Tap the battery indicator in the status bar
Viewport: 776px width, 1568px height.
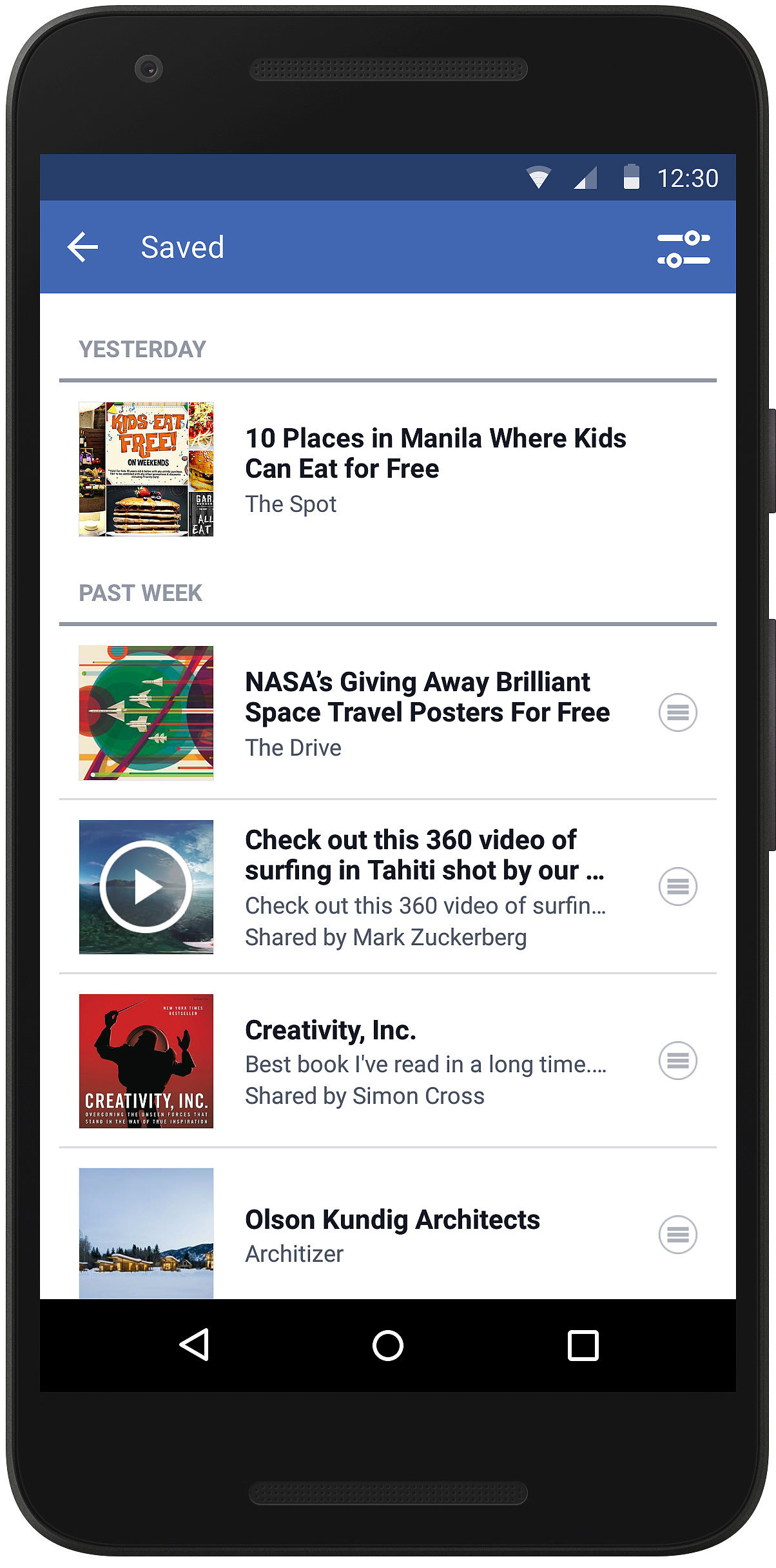630,177
